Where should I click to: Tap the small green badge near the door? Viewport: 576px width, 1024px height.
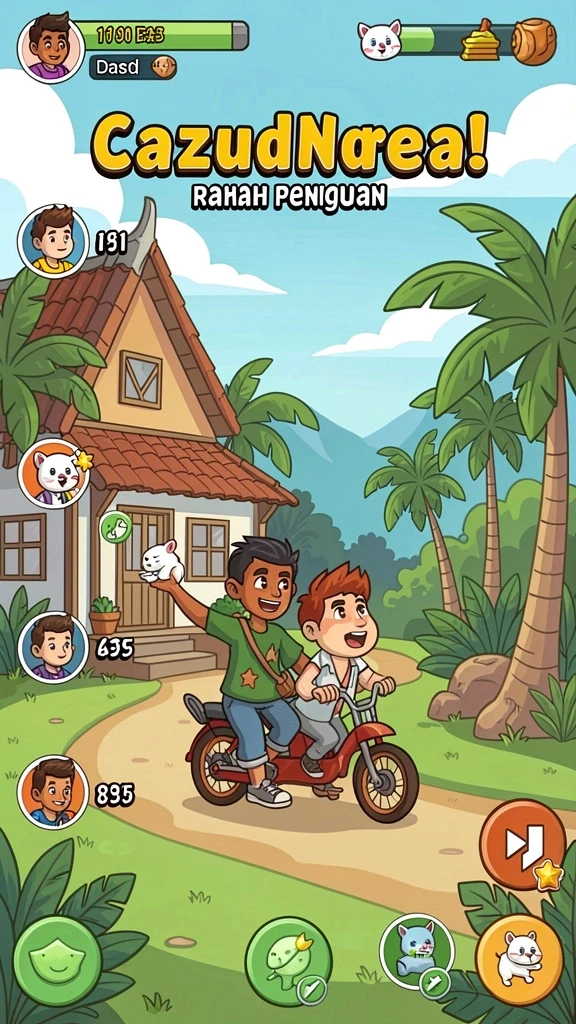116,527
